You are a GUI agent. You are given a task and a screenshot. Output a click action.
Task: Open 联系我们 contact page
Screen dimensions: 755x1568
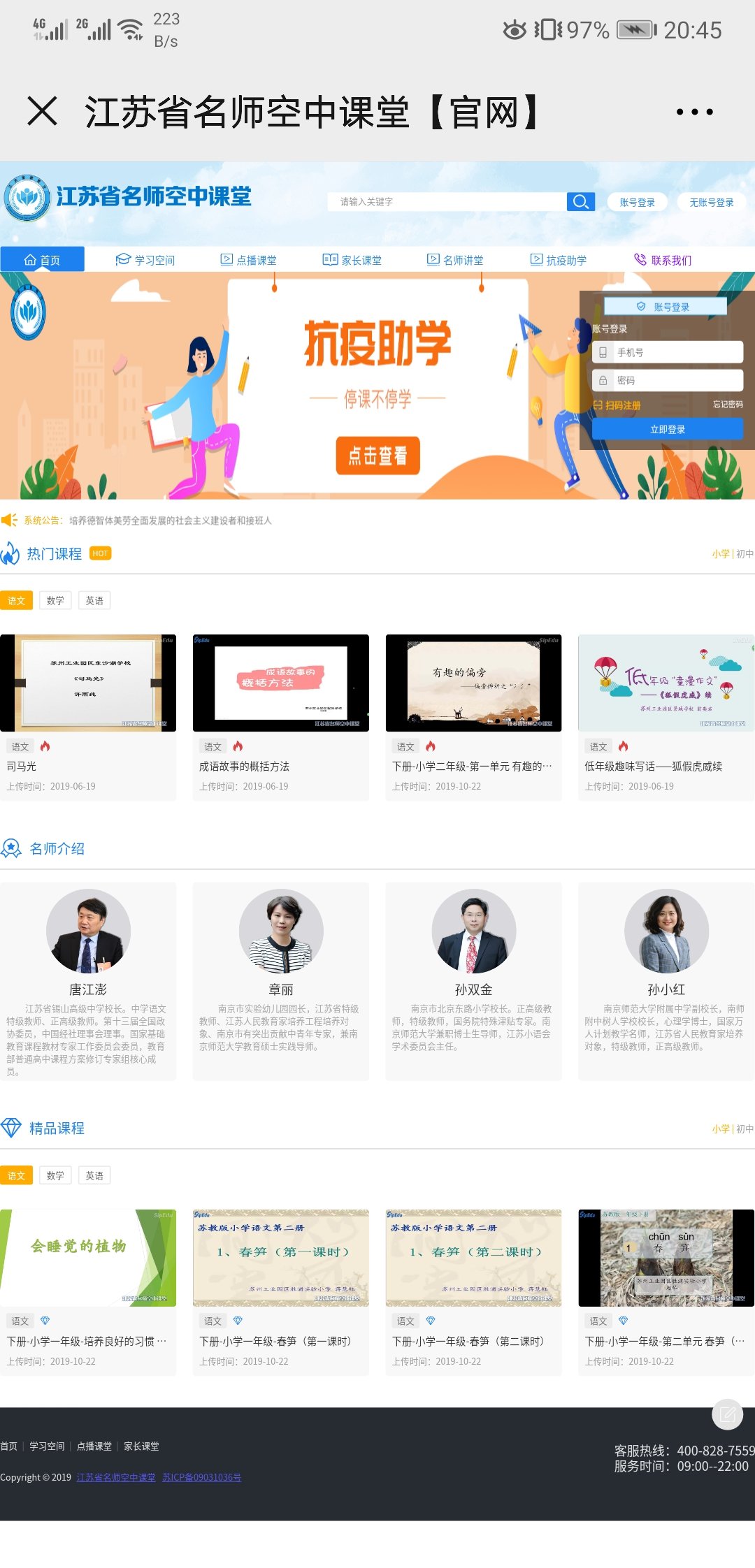[663, 260]
